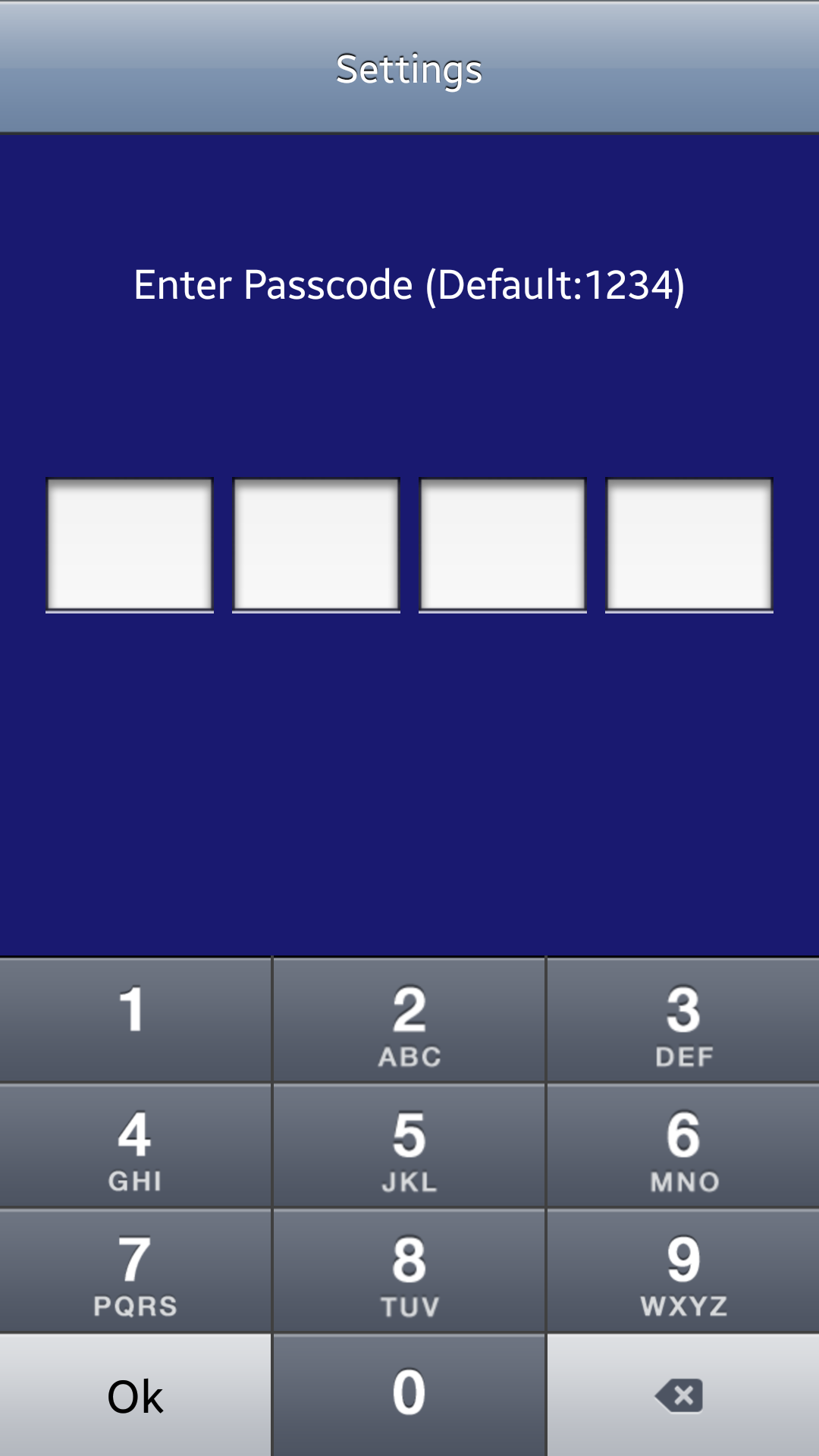Select the third passcode entry box
The image size is (819, 1456).
503,544
